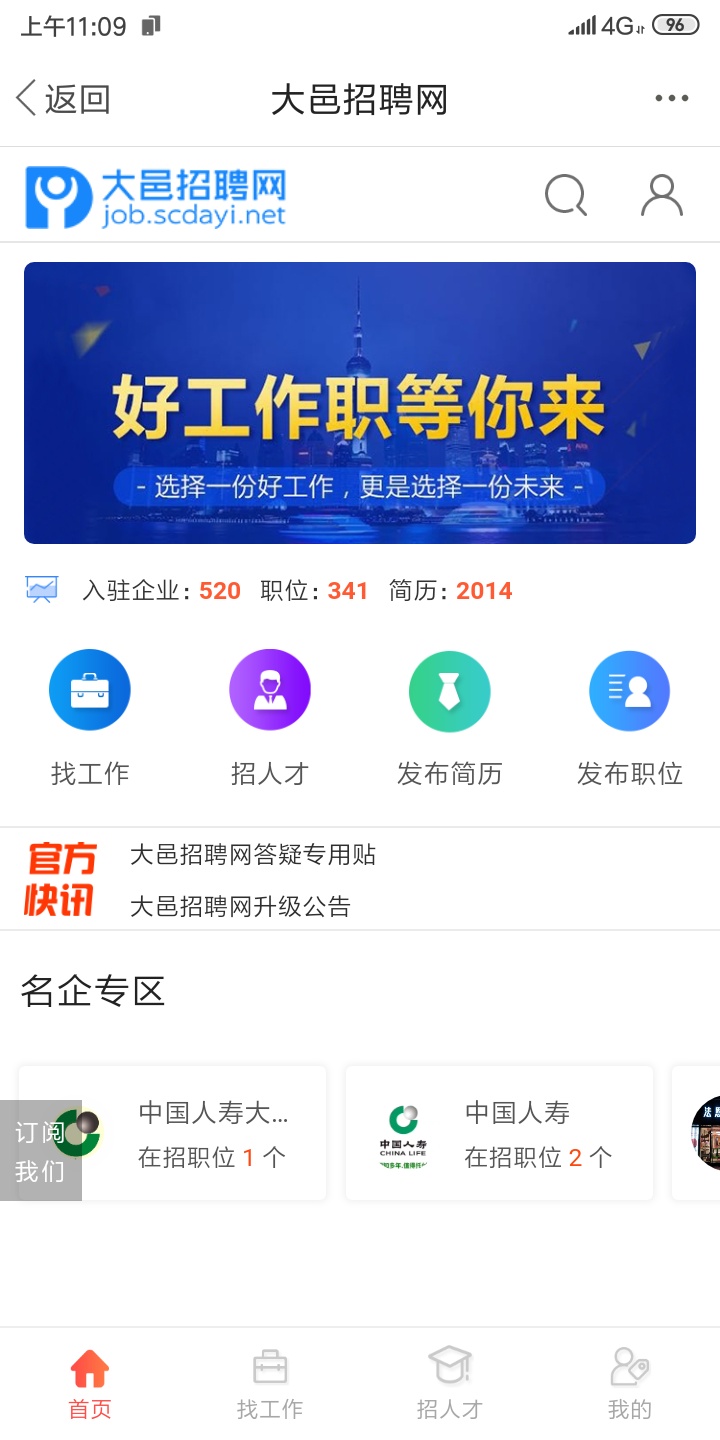This screenshot has width=720, height=1440.
Task: Tap the 订阅我们 floating button
Action: tap(40, 1151)
